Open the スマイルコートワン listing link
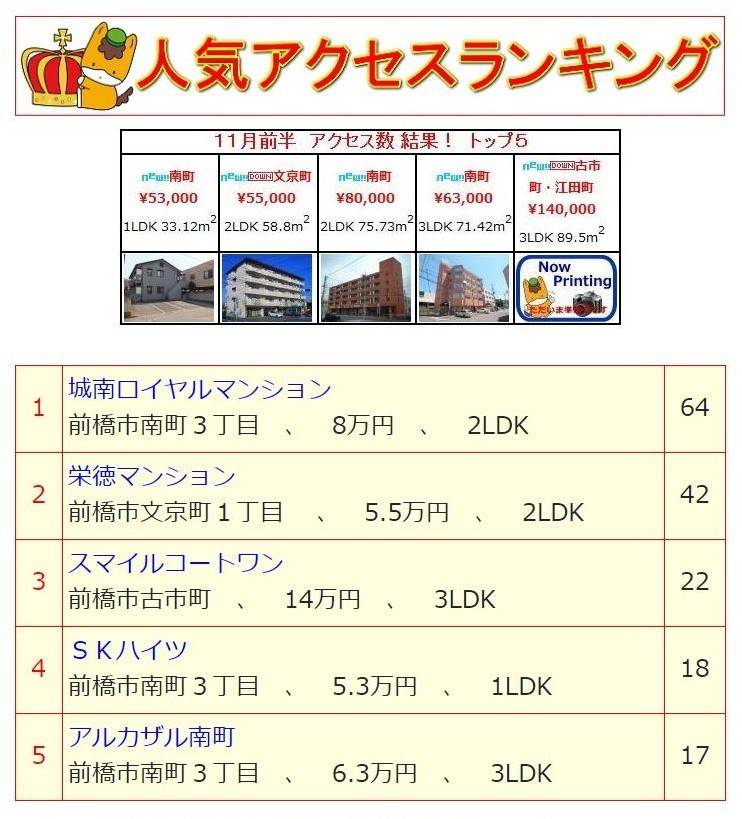 [x=176, y=562]
